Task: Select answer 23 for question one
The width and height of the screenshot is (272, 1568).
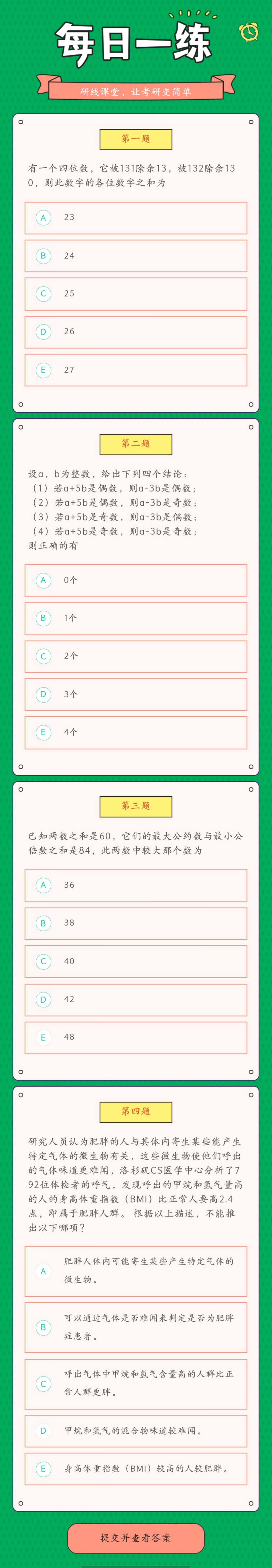Action: coord(135,217)
